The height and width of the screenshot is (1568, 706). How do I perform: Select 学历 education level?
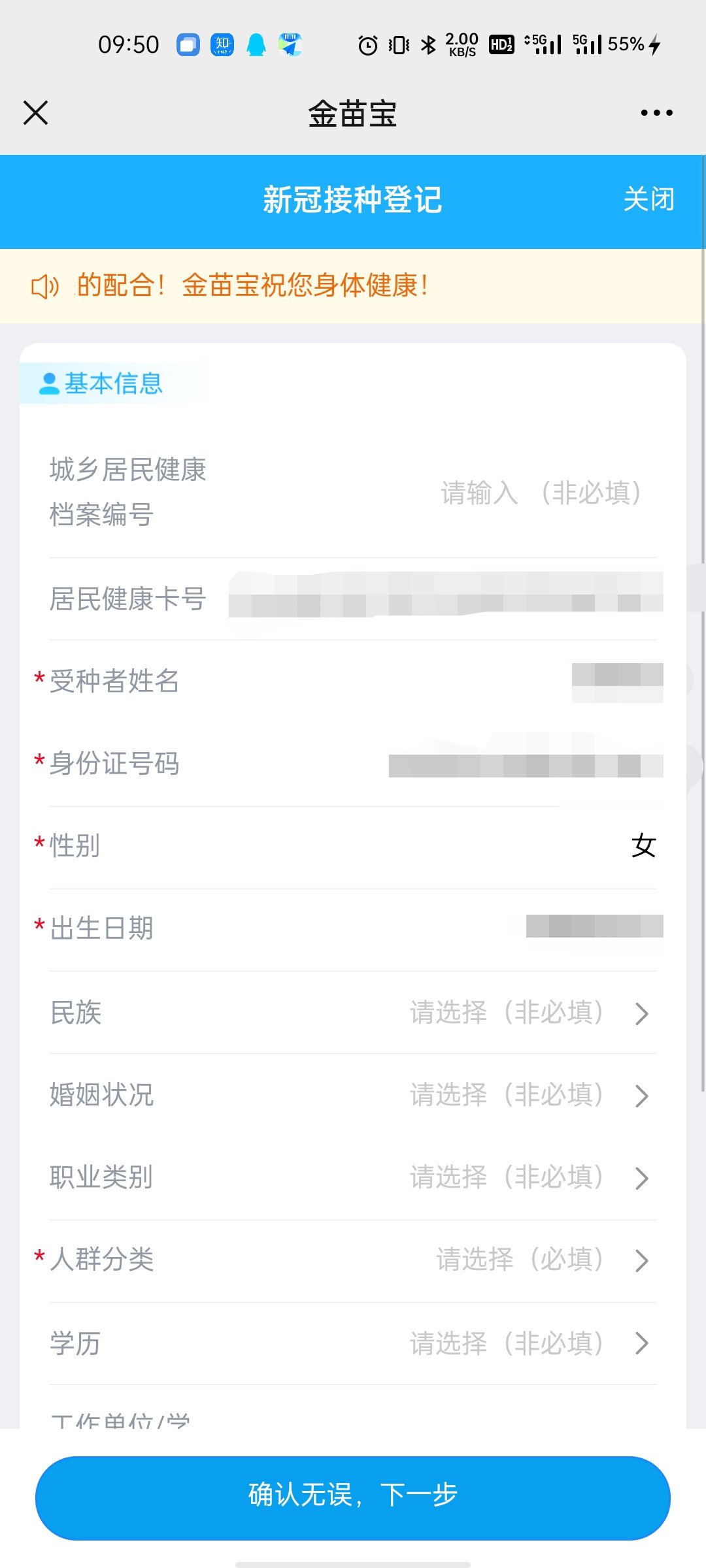pos(528,1343)
